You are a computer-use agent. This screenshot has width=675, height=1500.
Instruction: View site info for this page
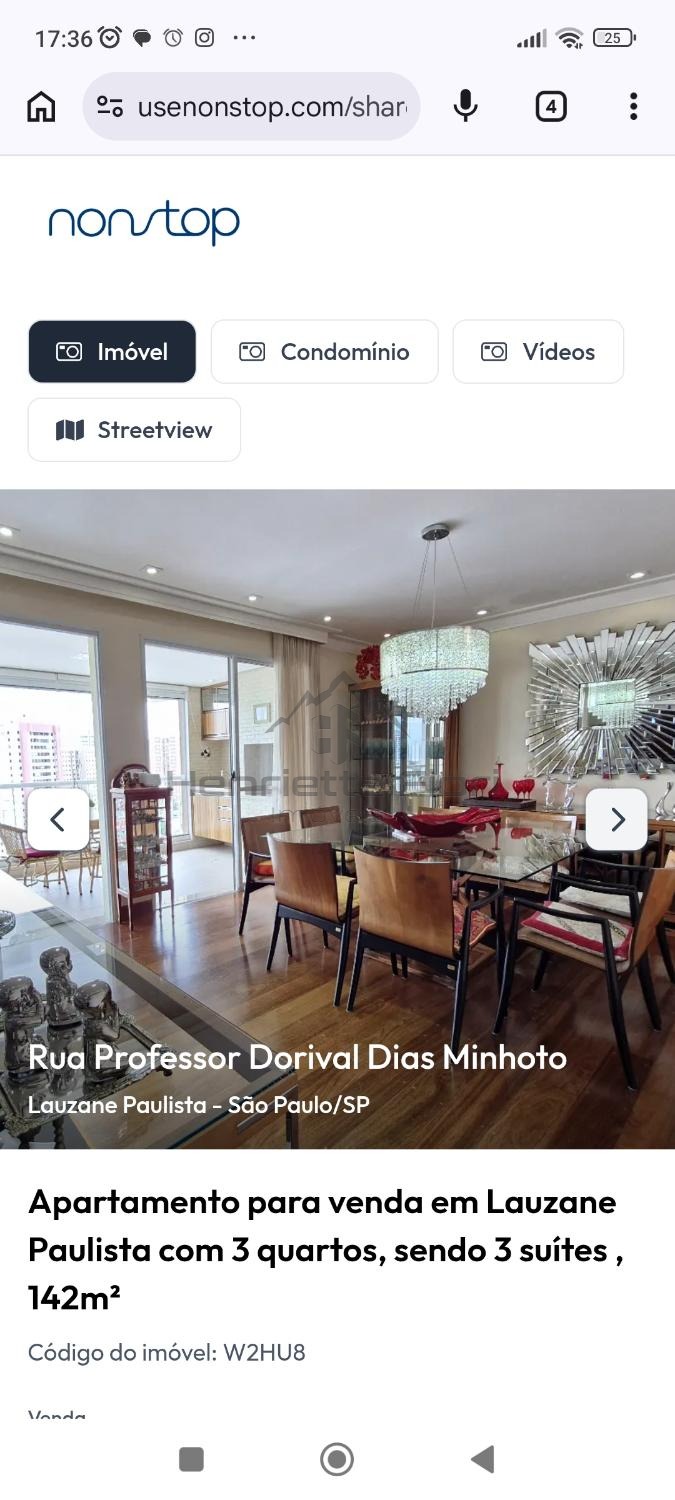point(110,106)
